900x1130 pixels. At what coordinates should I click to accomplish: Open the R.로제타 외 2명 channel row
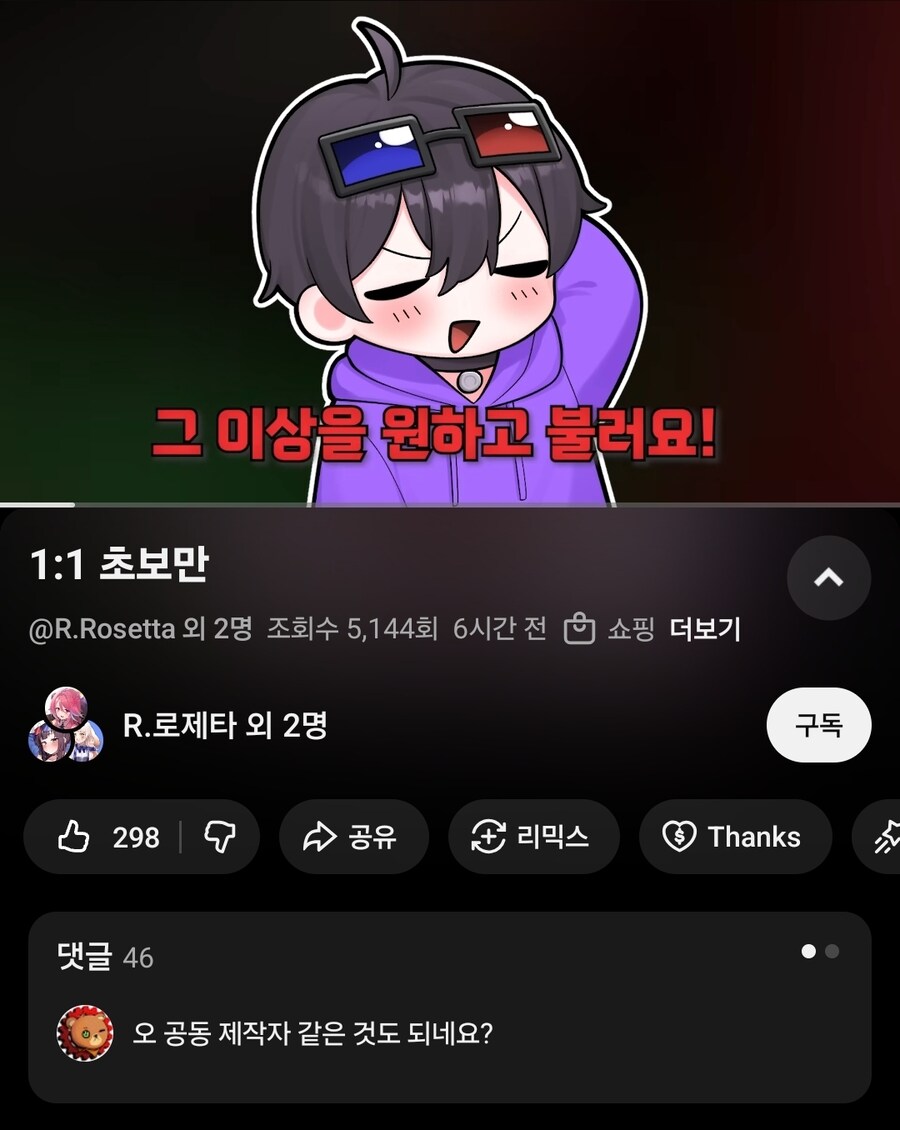(x=224, y=725)
